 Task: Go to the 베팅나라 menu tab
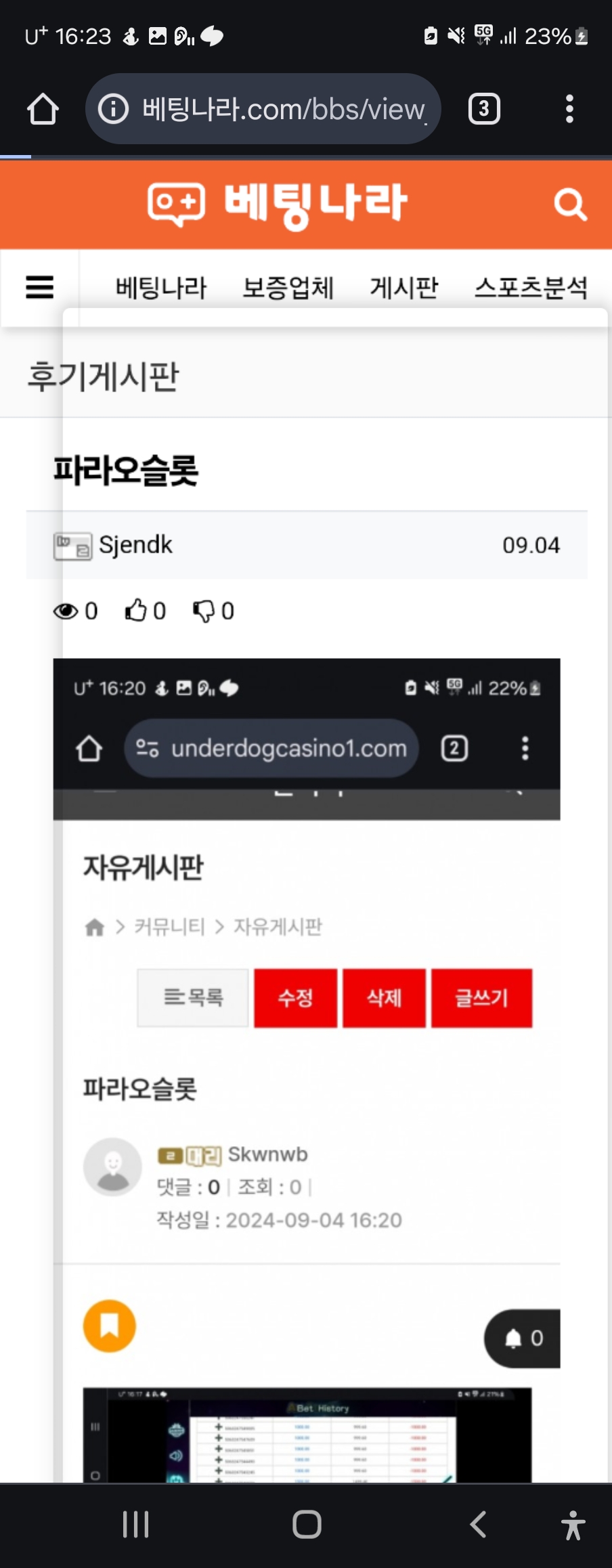pyautogui.click(x=161, y=288)
